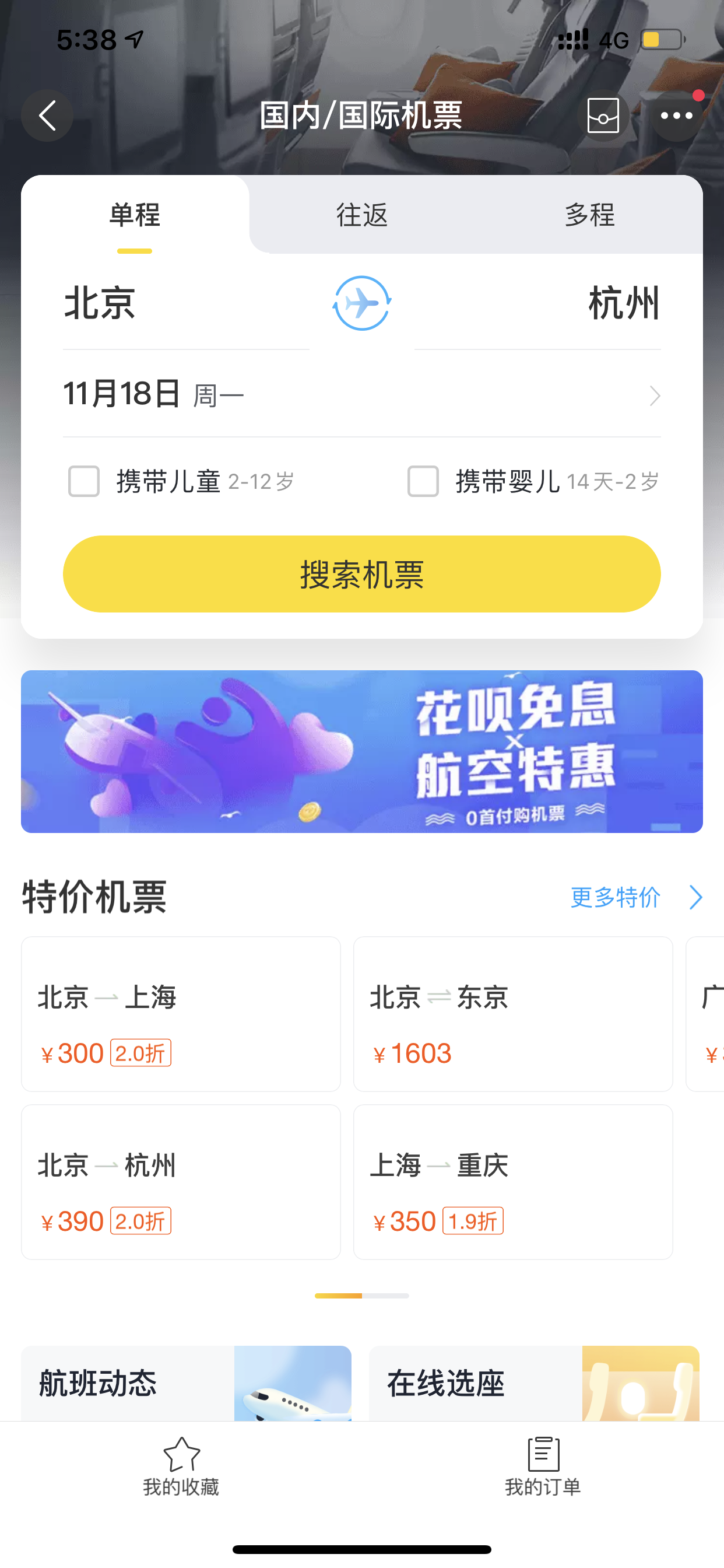Viewport: 724px width, 1568px height.
Task: Open 我的订单 orders
Action: coord(543,1468)
